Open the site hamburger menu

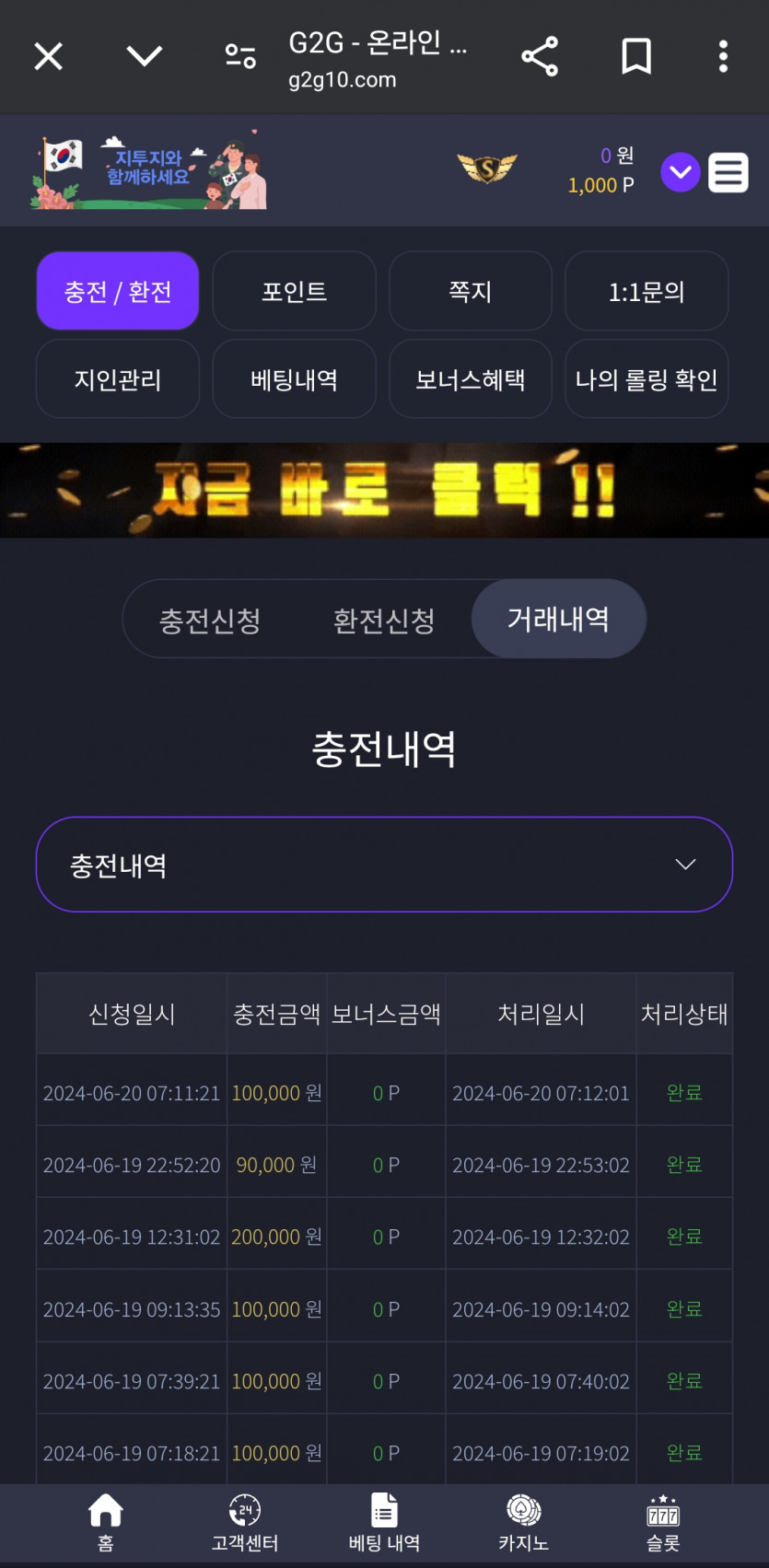[x=728, y=172]
